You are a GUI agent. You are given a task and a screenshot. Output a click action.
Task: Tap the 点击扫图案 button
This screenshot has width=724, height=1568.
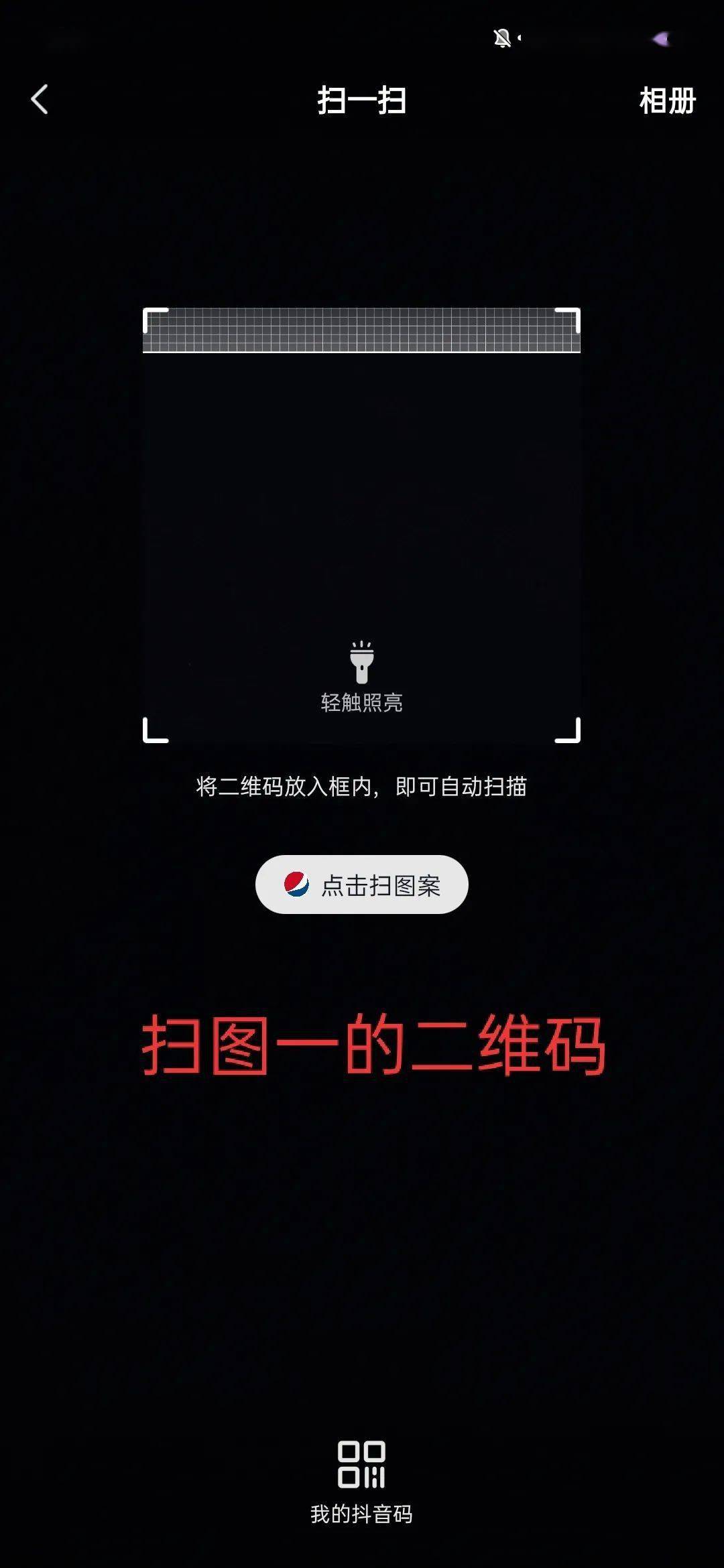(x=362, y=885)
